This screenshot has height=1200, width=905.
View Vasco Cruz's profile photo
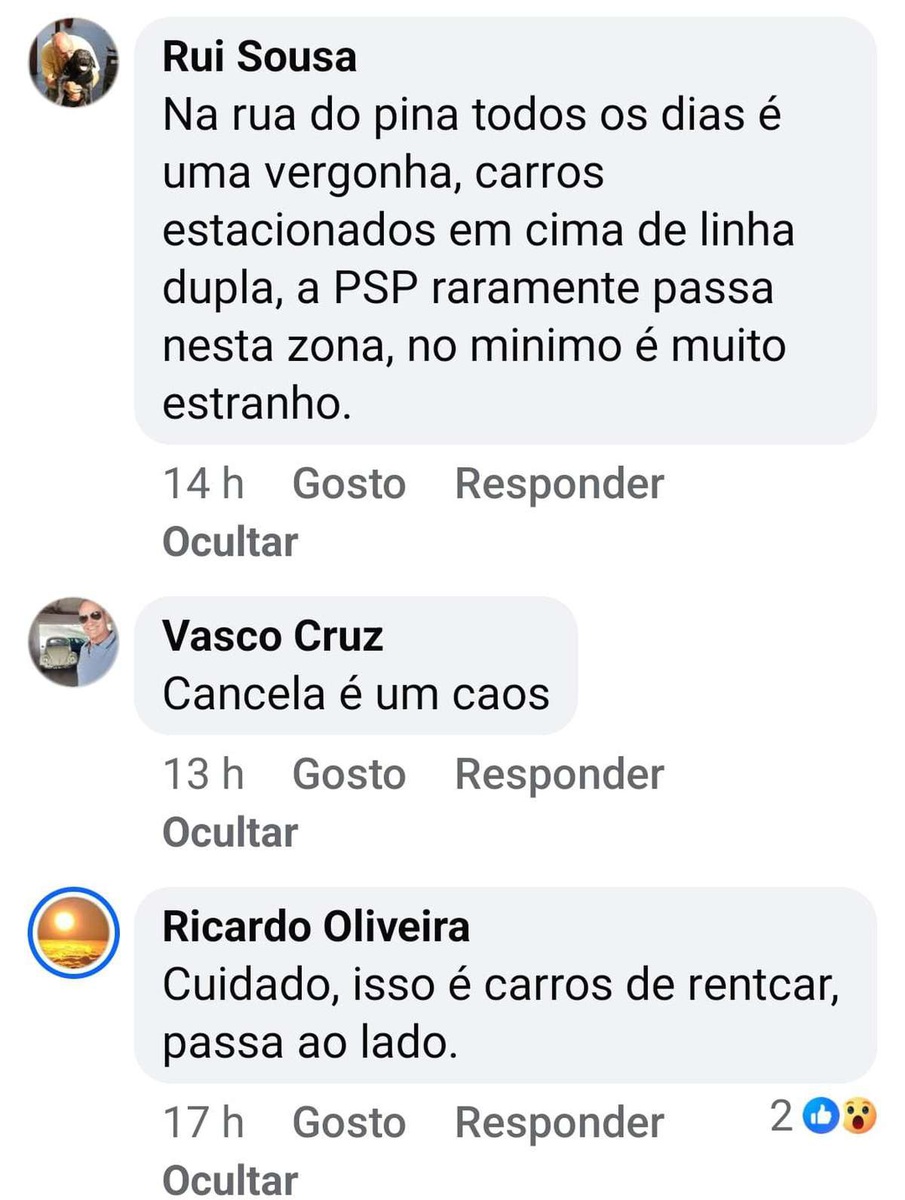pos(73,642)
